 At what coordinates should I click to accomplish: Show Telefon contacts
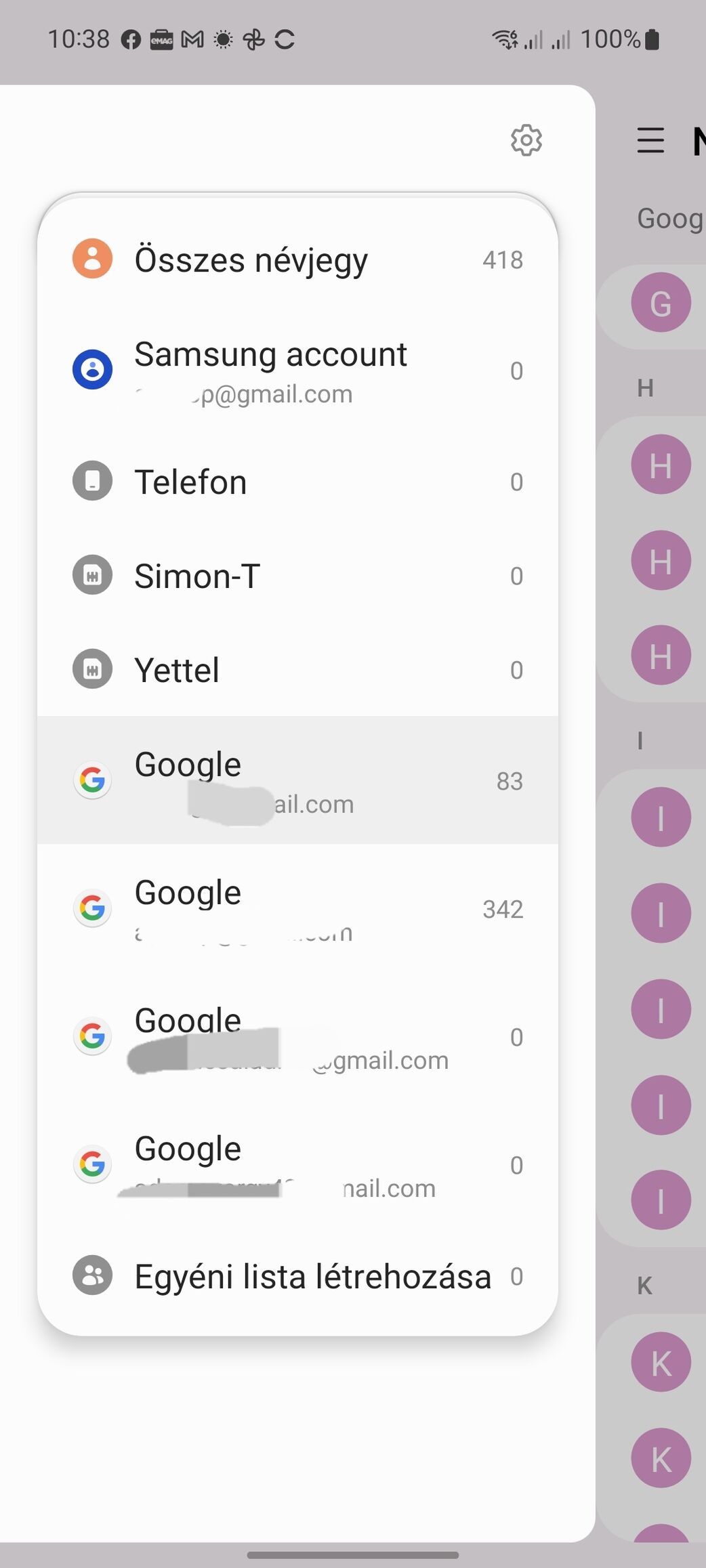coord(297,482)
